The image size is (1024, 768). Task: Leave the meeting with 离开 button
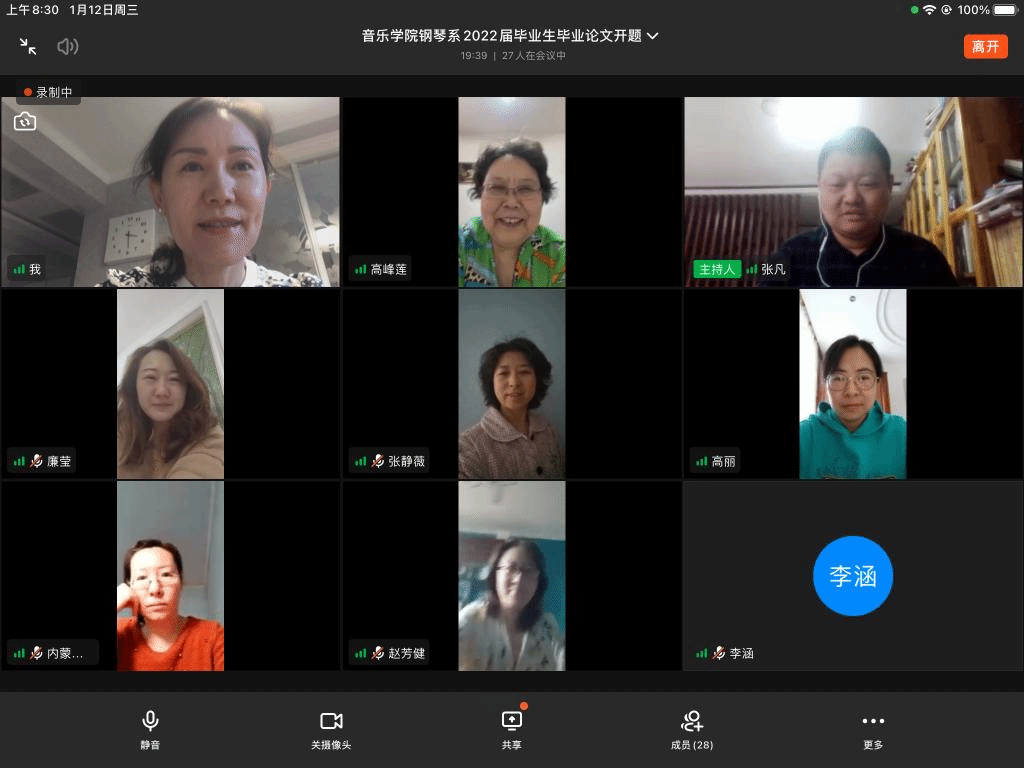tap(985, 46)
